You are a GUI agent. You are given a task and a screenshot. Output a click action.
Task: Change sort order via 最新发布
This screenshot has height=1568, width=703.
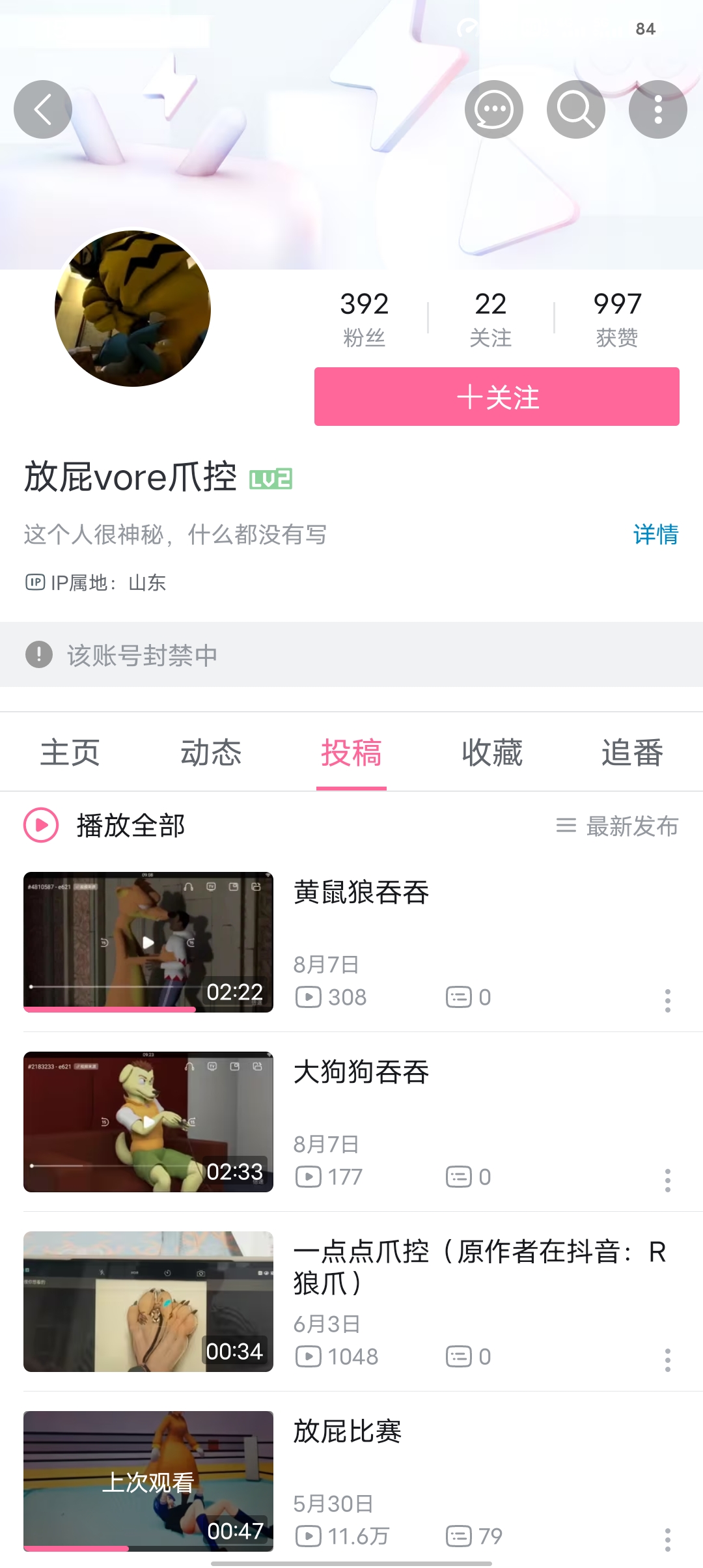[617, 826]
